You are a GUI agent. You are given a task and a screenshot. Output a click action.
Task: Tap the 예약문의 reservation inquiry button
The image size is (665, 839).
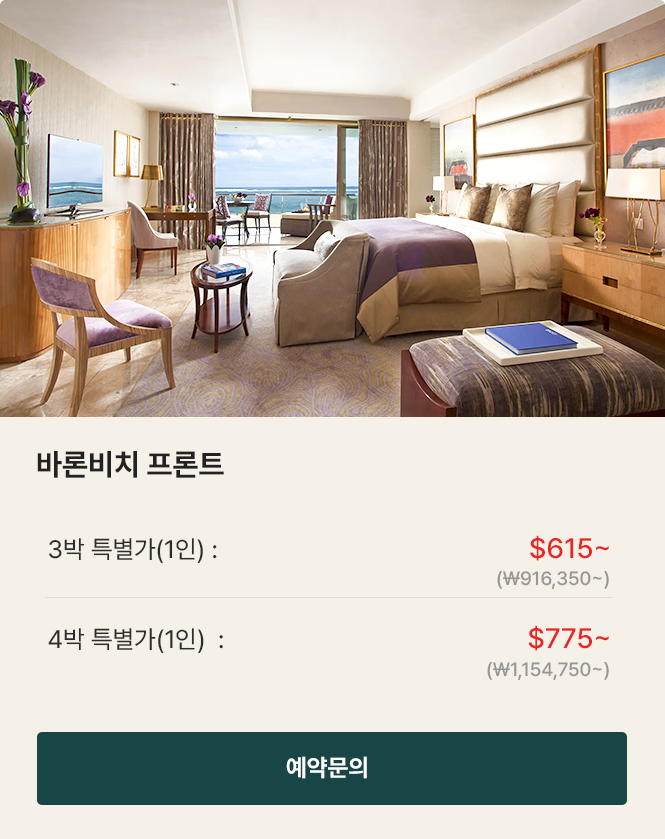[x=332, y=768]
